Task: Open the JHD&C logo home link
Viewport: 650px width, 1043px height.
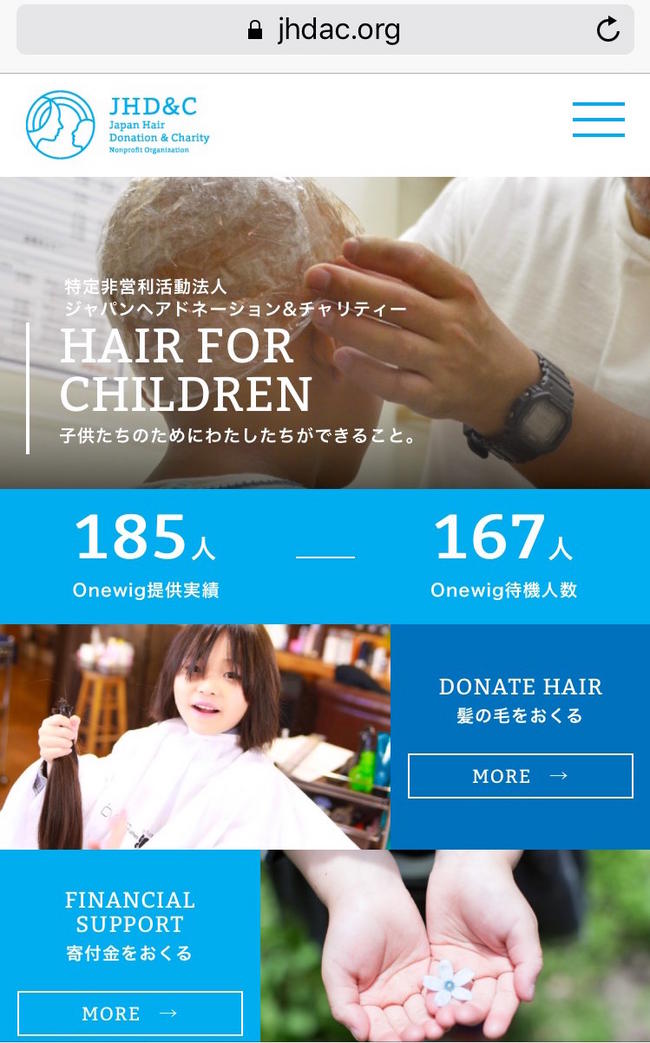Action: coord(118,124)
